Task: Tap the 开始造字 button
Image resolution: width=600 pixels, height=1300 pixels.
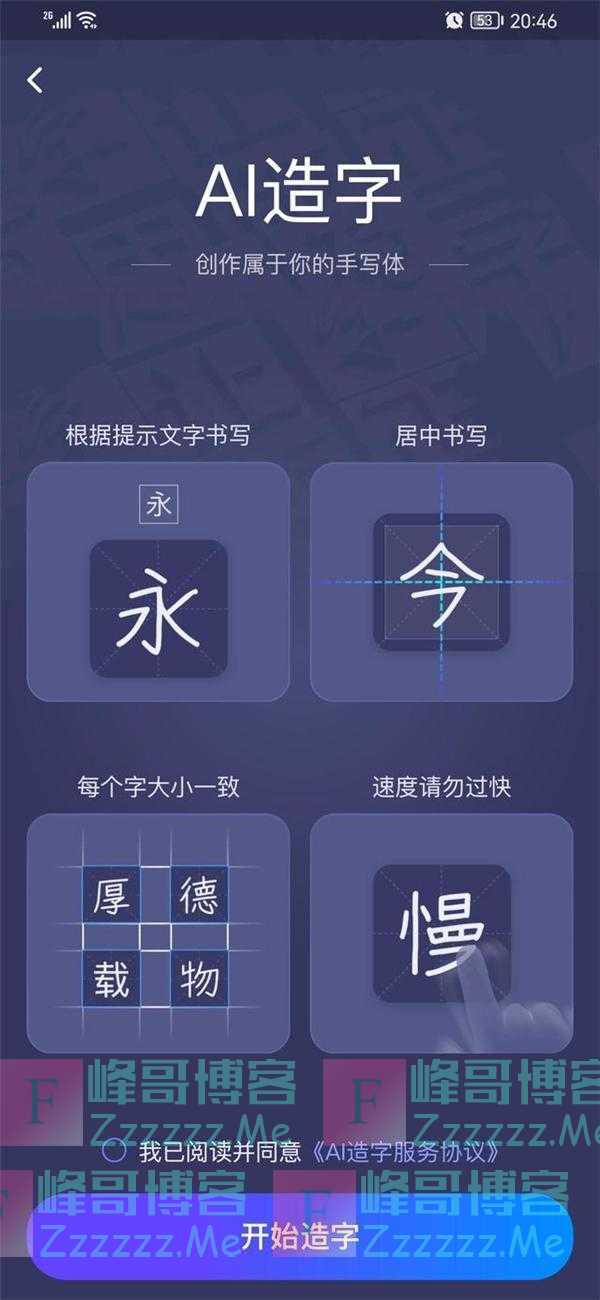Action: pos(300,1236)
